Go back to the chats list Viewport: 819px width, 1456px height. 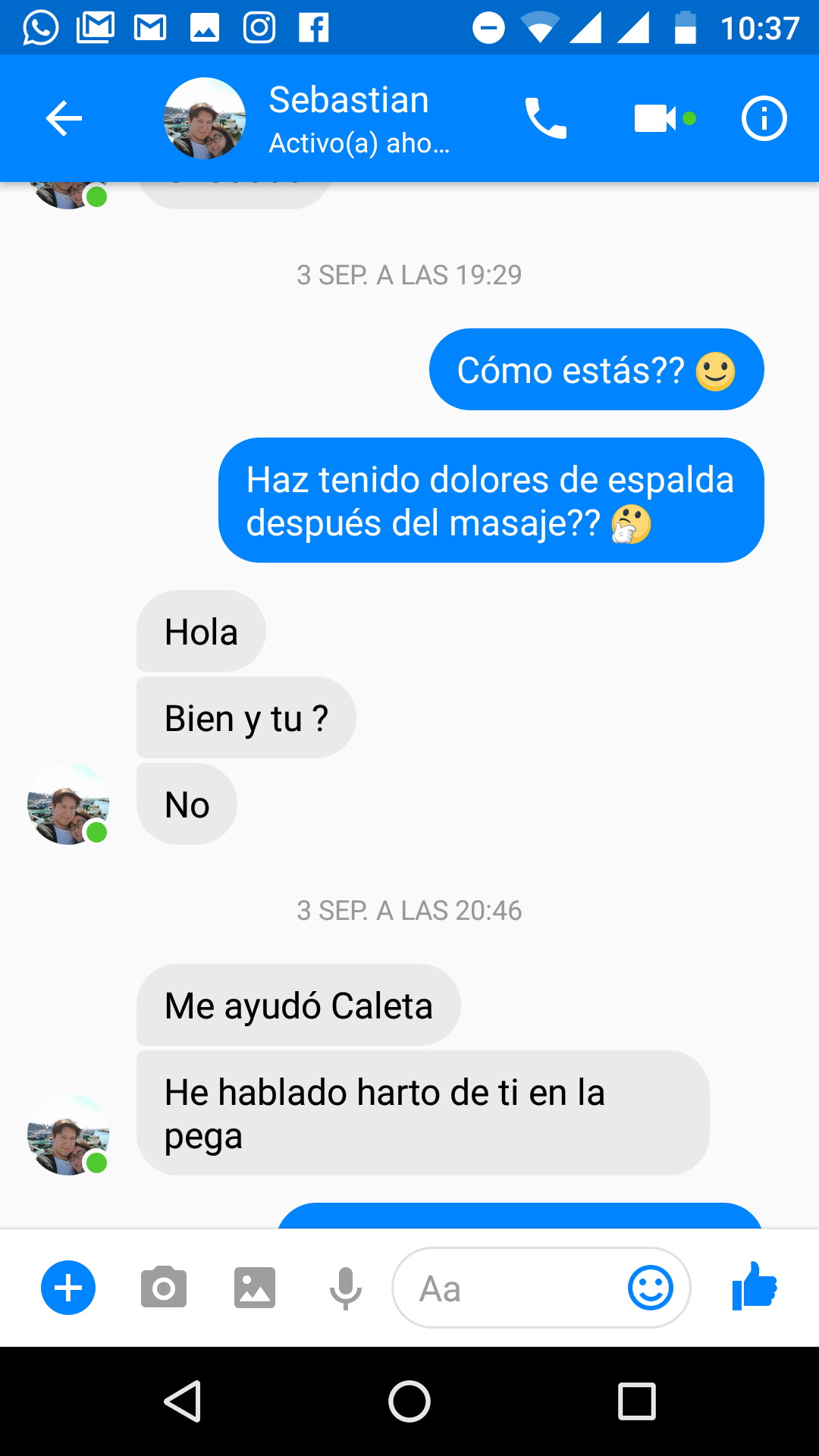(x=64, y=118)
